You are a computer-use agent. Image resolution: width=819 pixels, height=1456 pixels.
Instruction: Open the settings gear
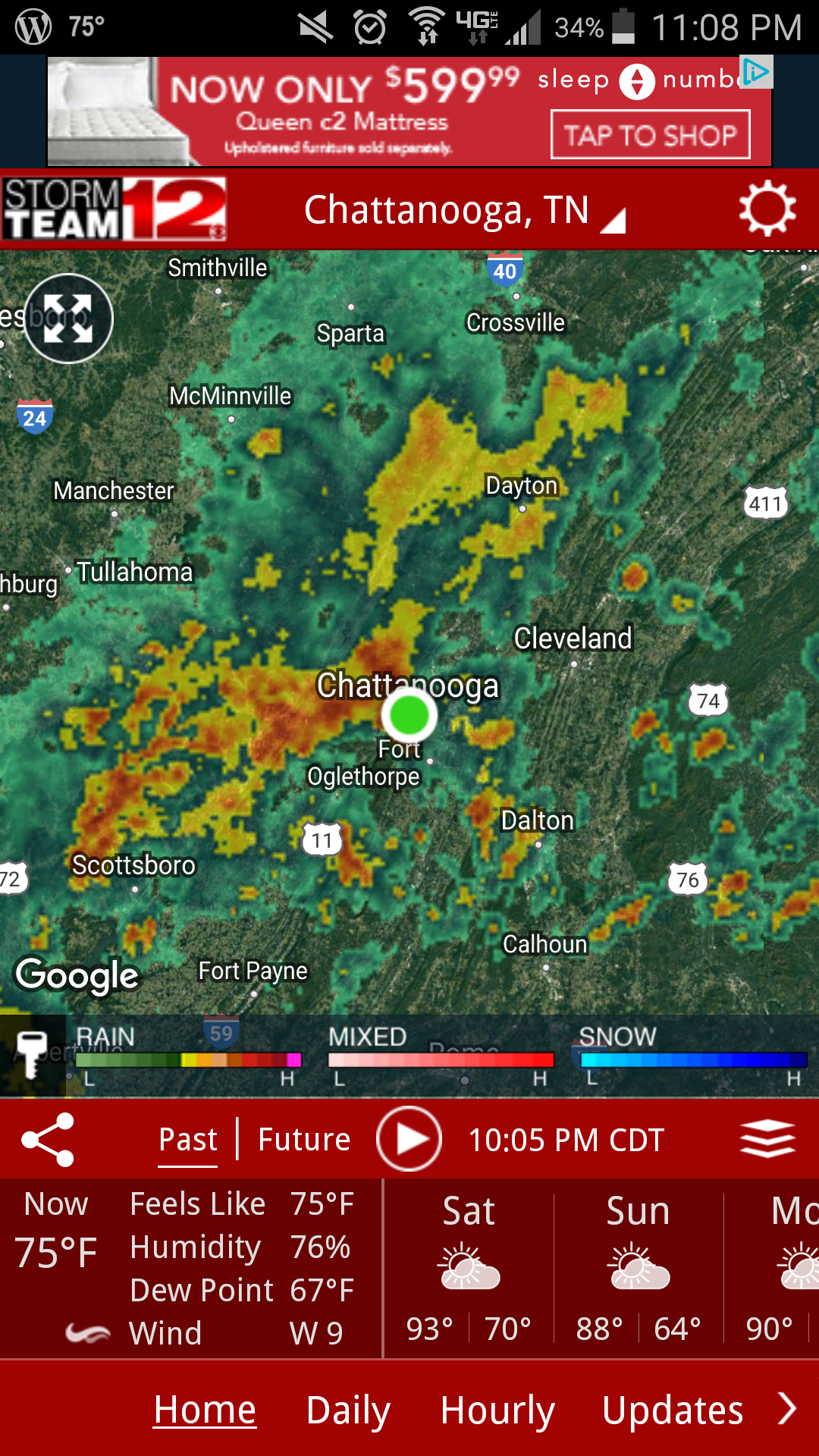(x=767, y=209)
